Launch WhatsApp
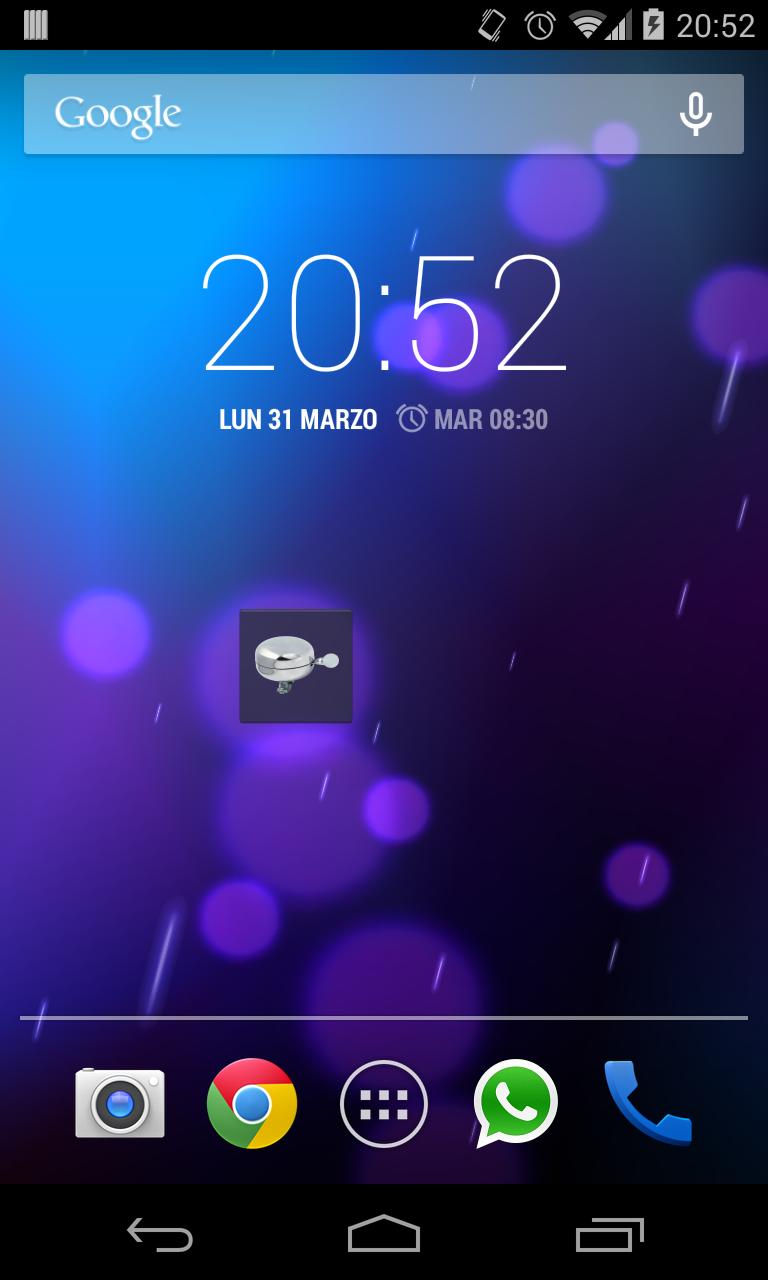This screenshot has width=768, height=1280. click(515, 1103)
